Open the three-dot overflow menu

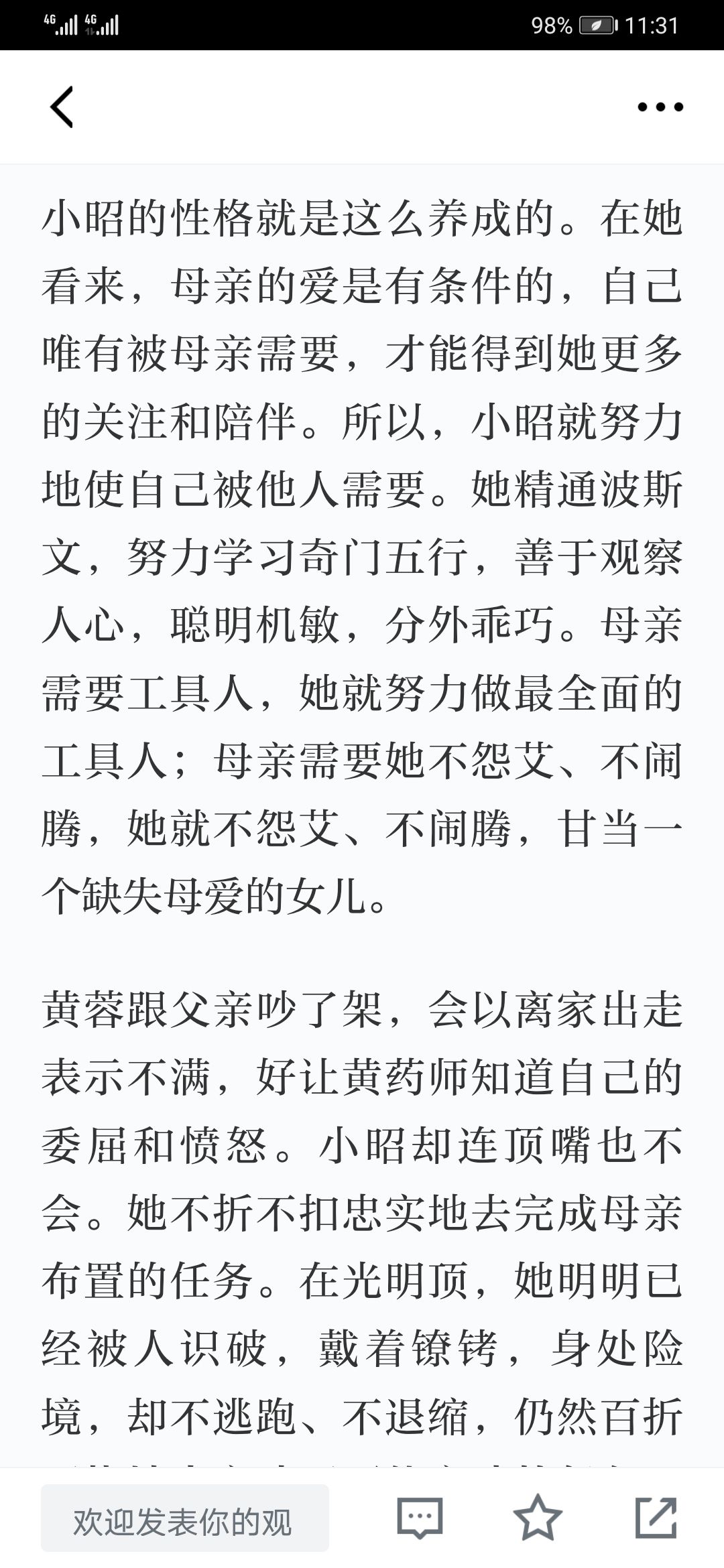pos(660,107)
